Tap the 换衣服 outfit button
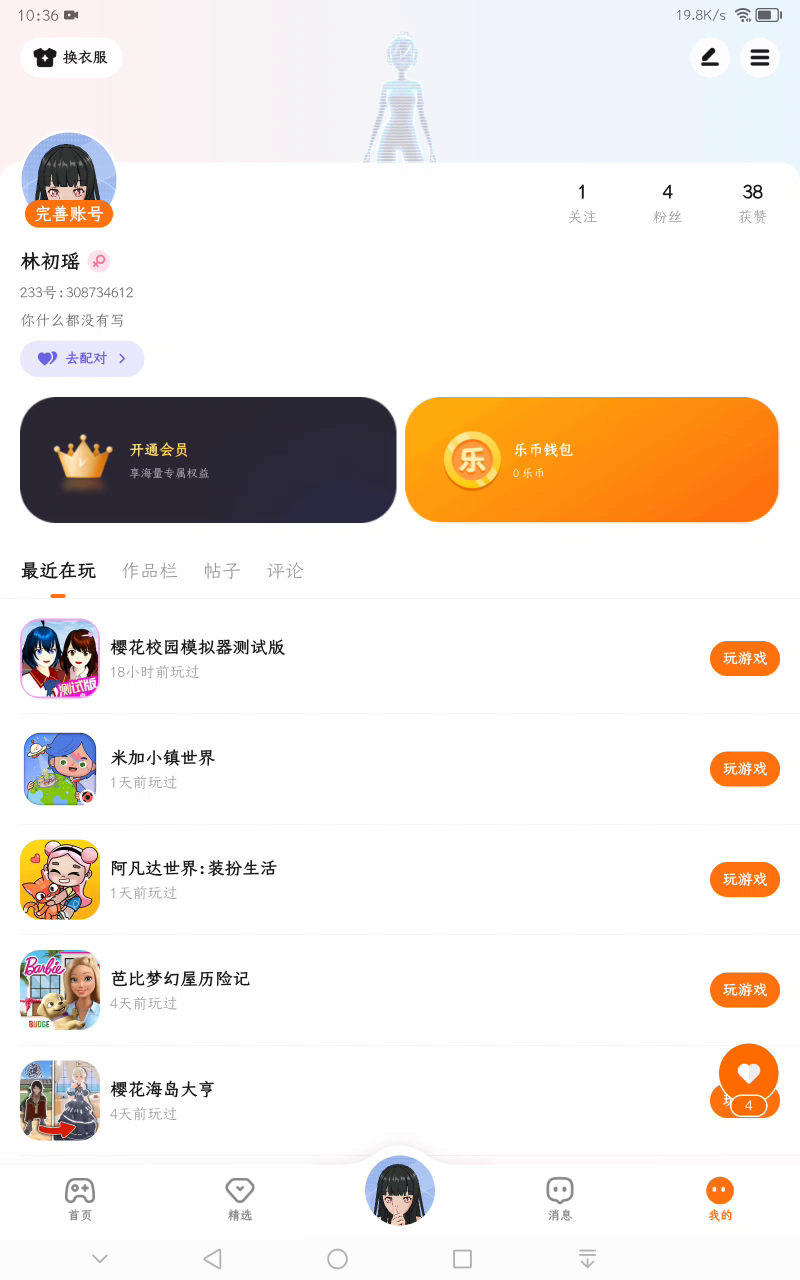The image size is (800, 1280). click(71, 58)
